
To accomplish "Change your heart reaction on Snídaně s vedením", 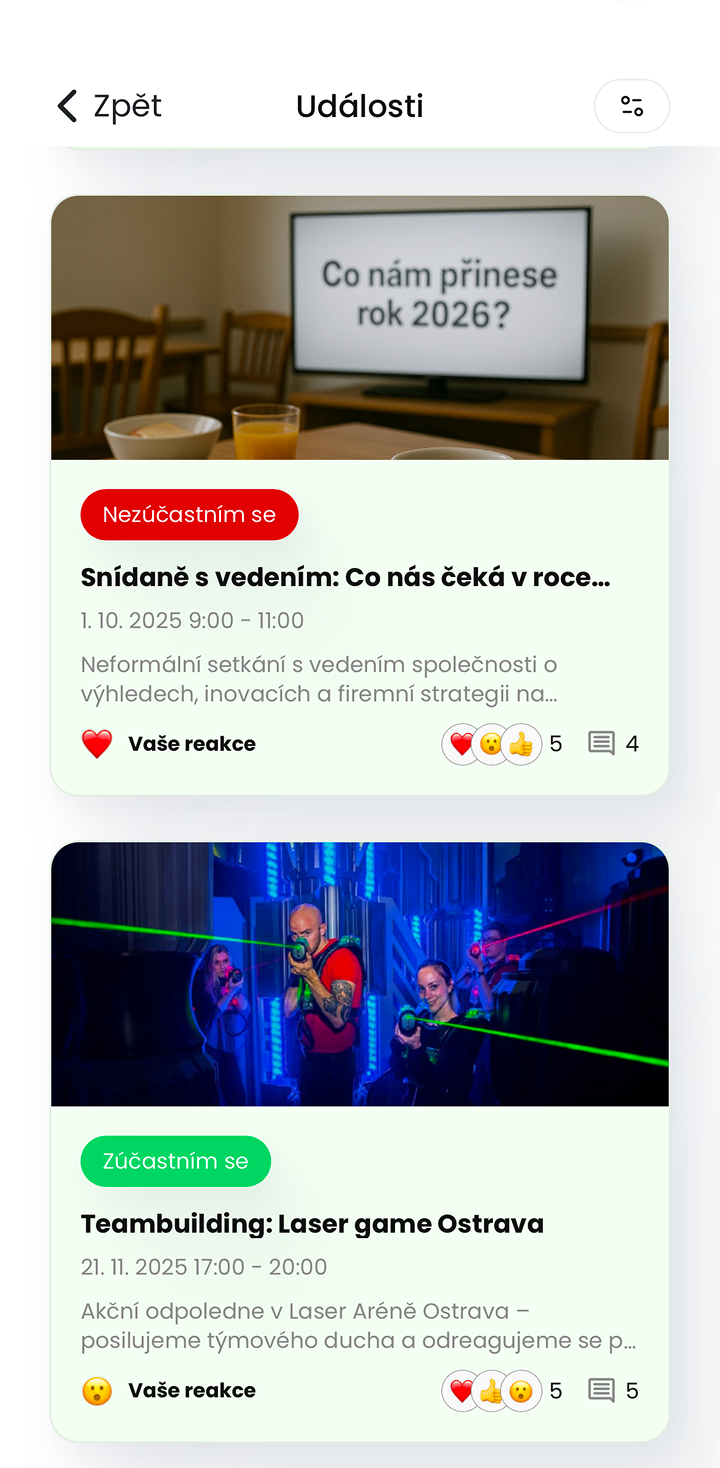I will click(x=168, y=744).
